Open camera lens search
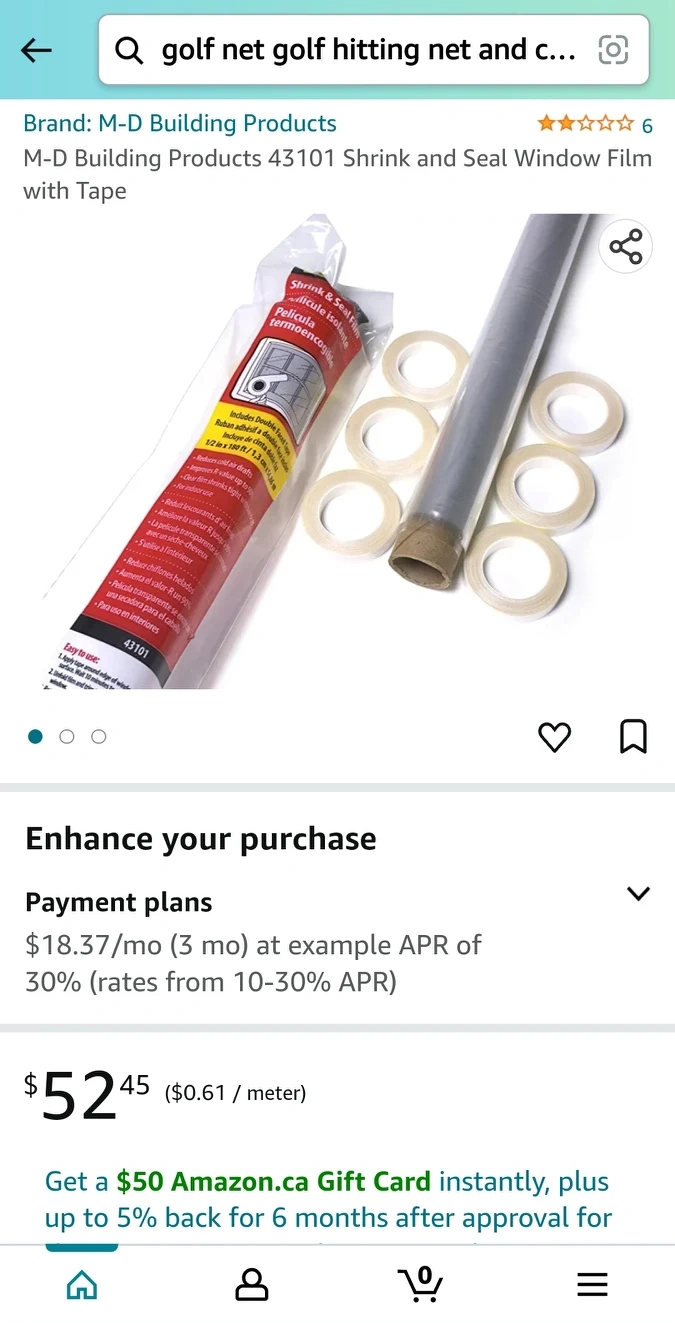Screen dimensions: 675x1323 tap(612, 50)
